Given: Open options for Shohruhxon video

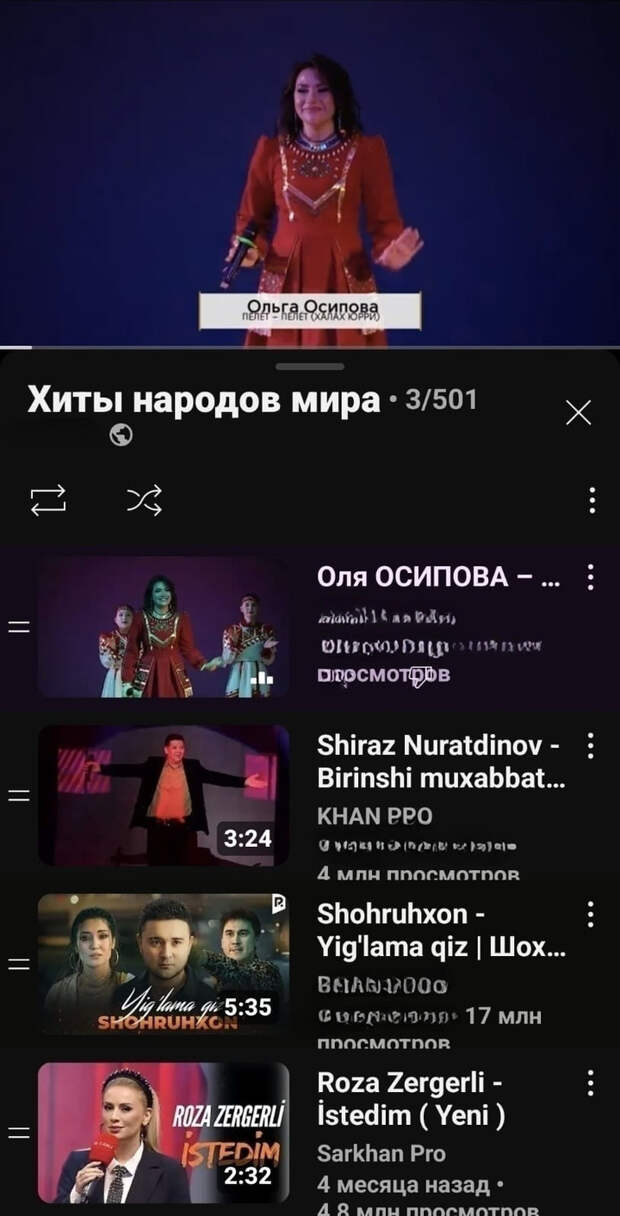Looking at the screenshot, I should click(x=591, y=914).
